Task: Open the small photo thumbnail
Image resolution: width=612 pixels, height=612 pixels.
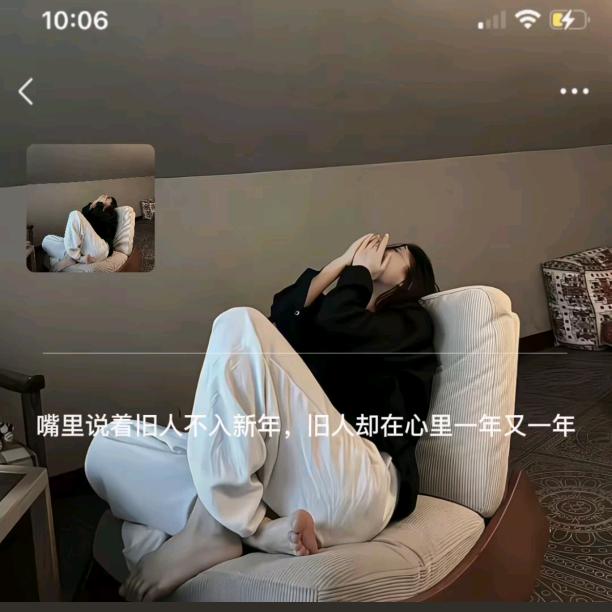Action: 91,208
